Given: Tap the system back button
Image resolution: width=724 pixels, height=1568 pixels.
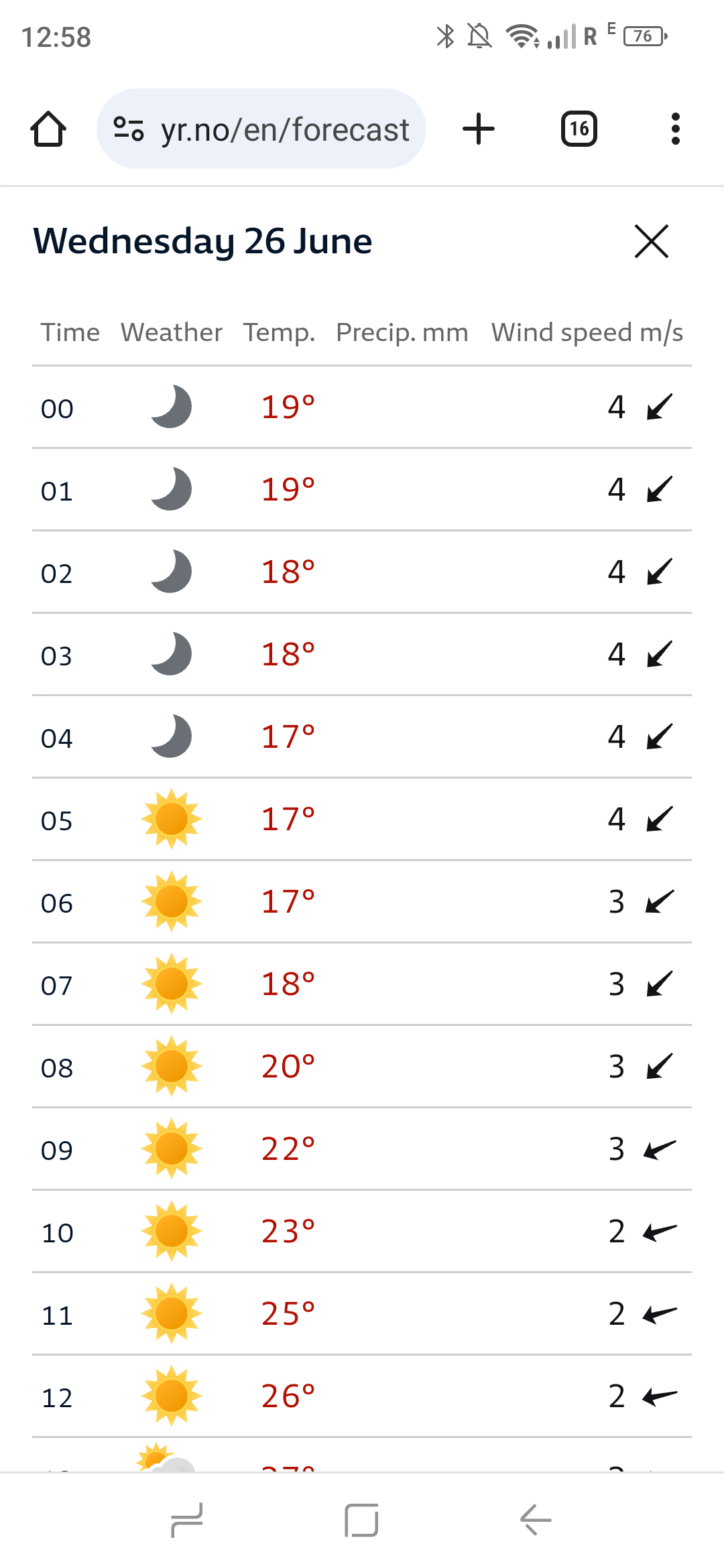Looking at the screenshot, I should tap(536, 1520).
